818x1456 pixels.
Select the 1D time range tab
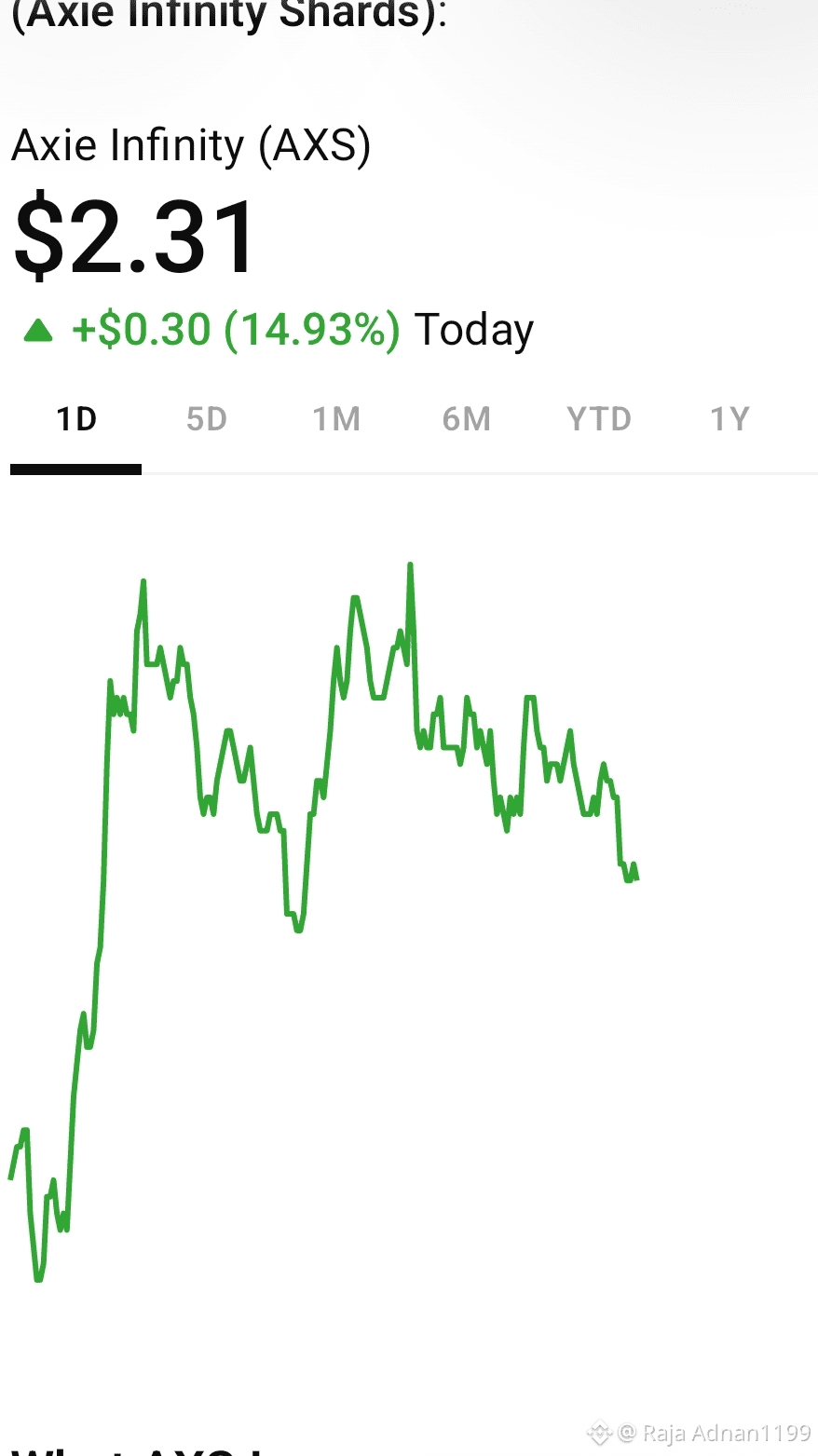[x=76, y=420]
